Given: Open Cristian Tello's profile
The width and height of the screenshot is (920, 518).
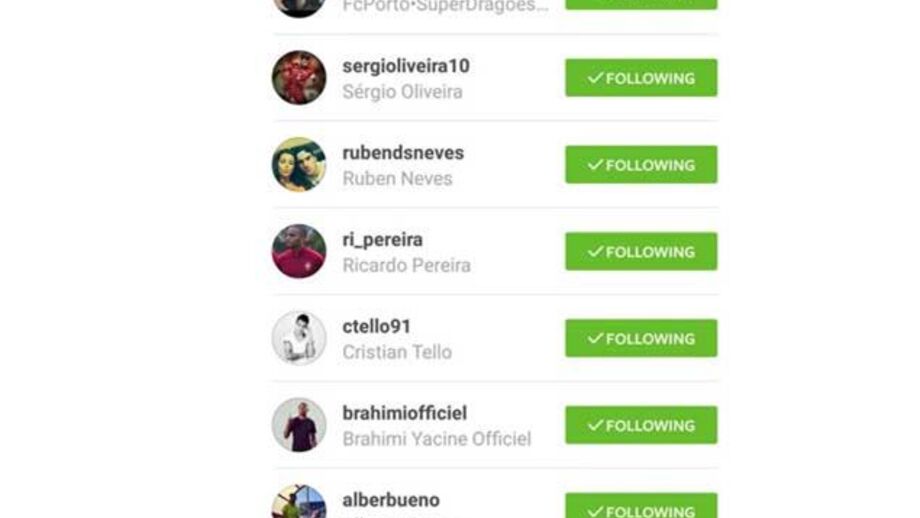Looking at the screenshot, I should click(x=376, y=327).
